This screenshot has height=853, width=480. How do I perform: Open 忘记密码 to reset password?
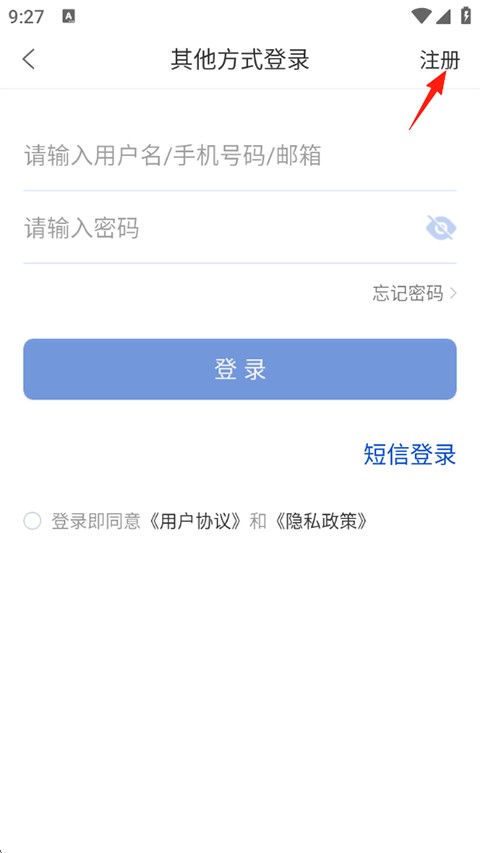point(414,293)
